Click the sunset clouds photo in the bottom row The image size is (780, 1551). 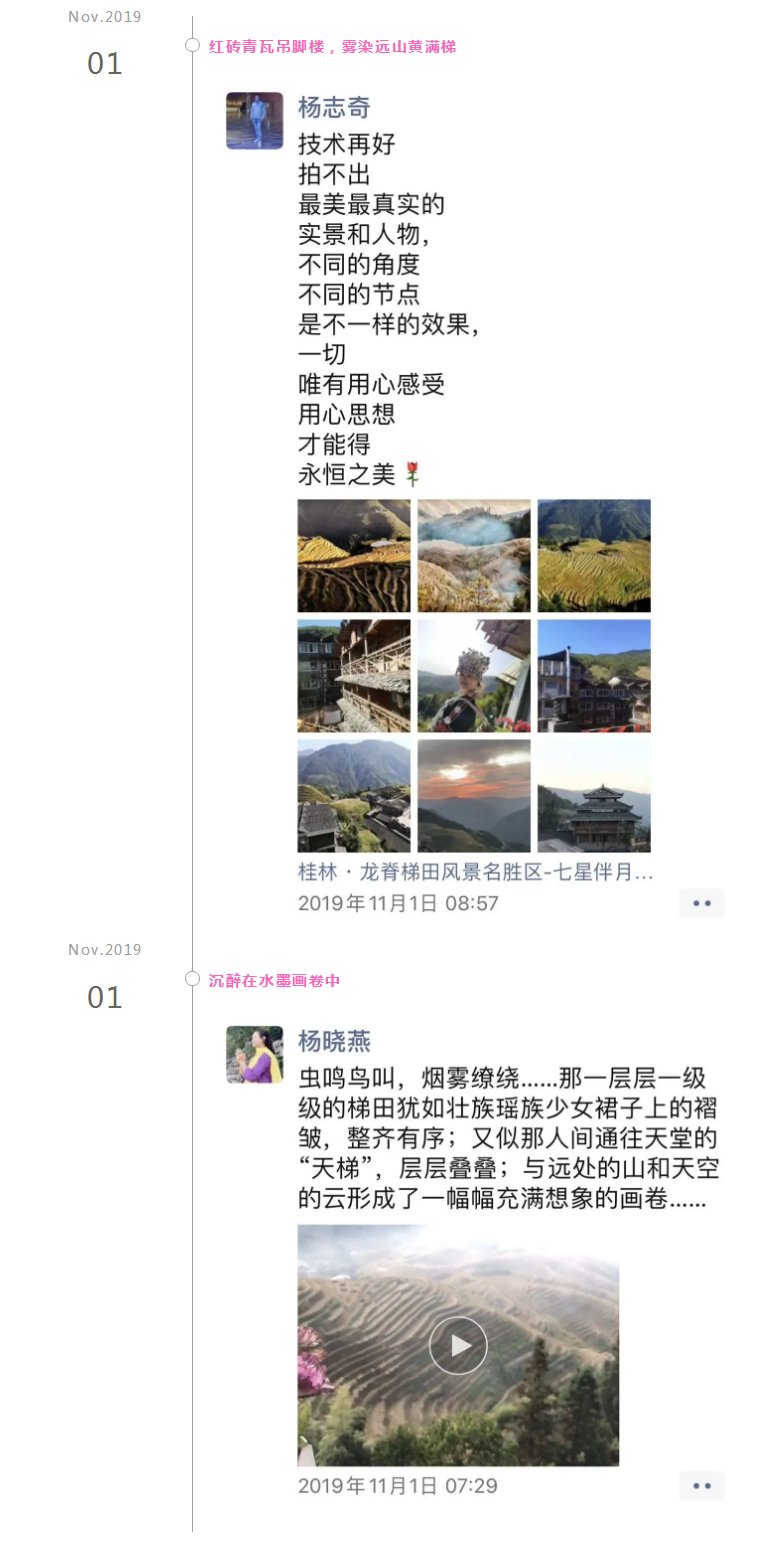coord(473,795)
